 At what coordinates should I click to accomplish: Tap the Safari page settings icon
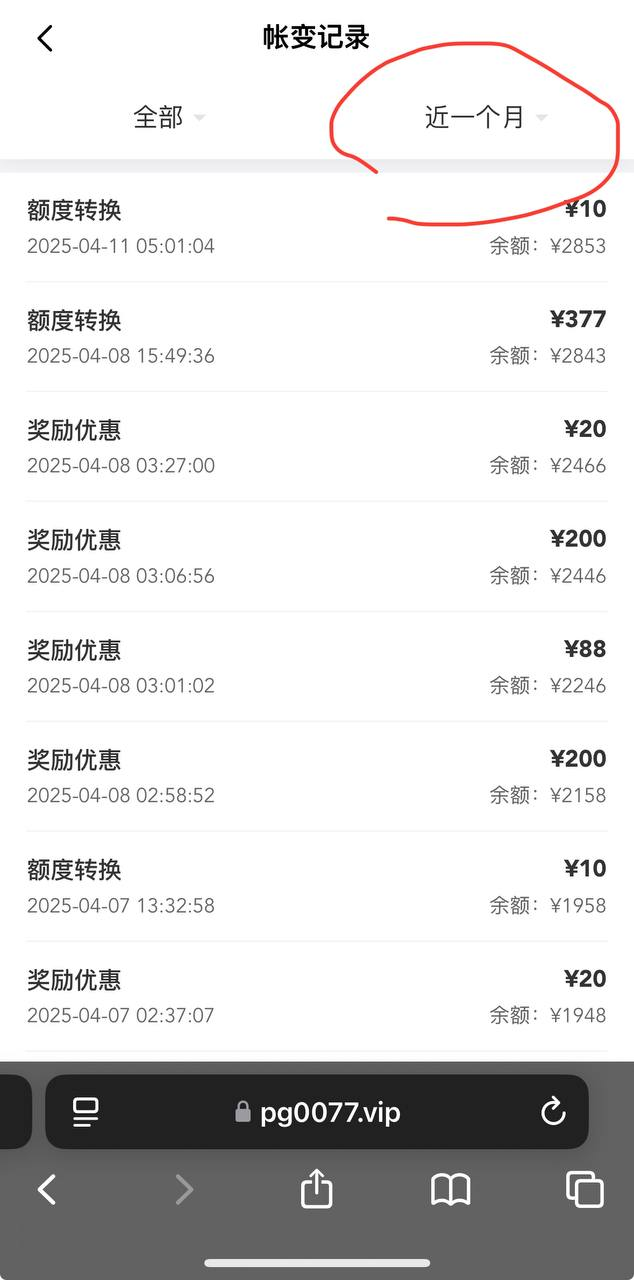(86, 1112)
